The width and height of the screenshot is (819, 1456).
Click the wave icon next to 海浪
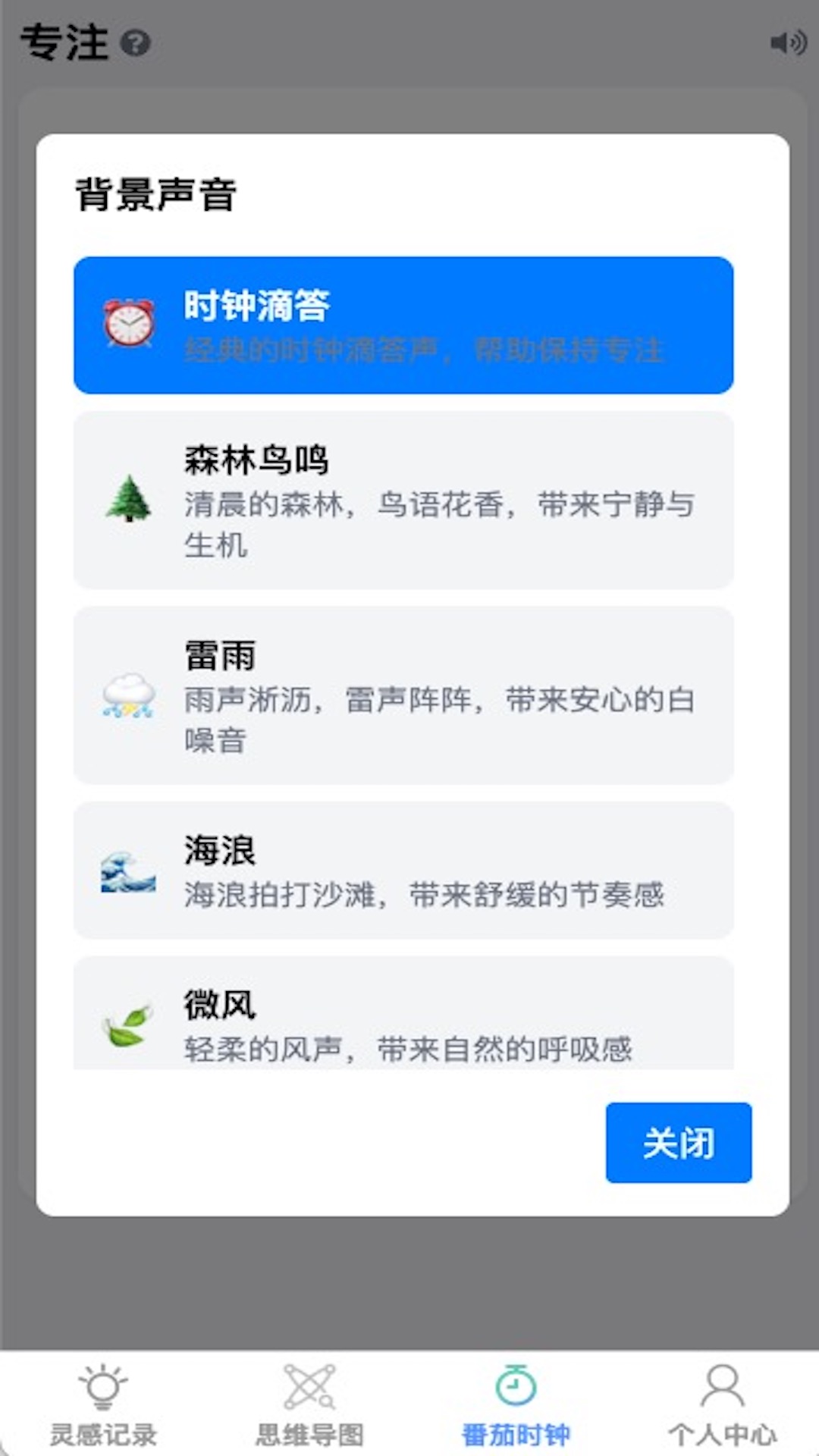click(x=127, y=872)
